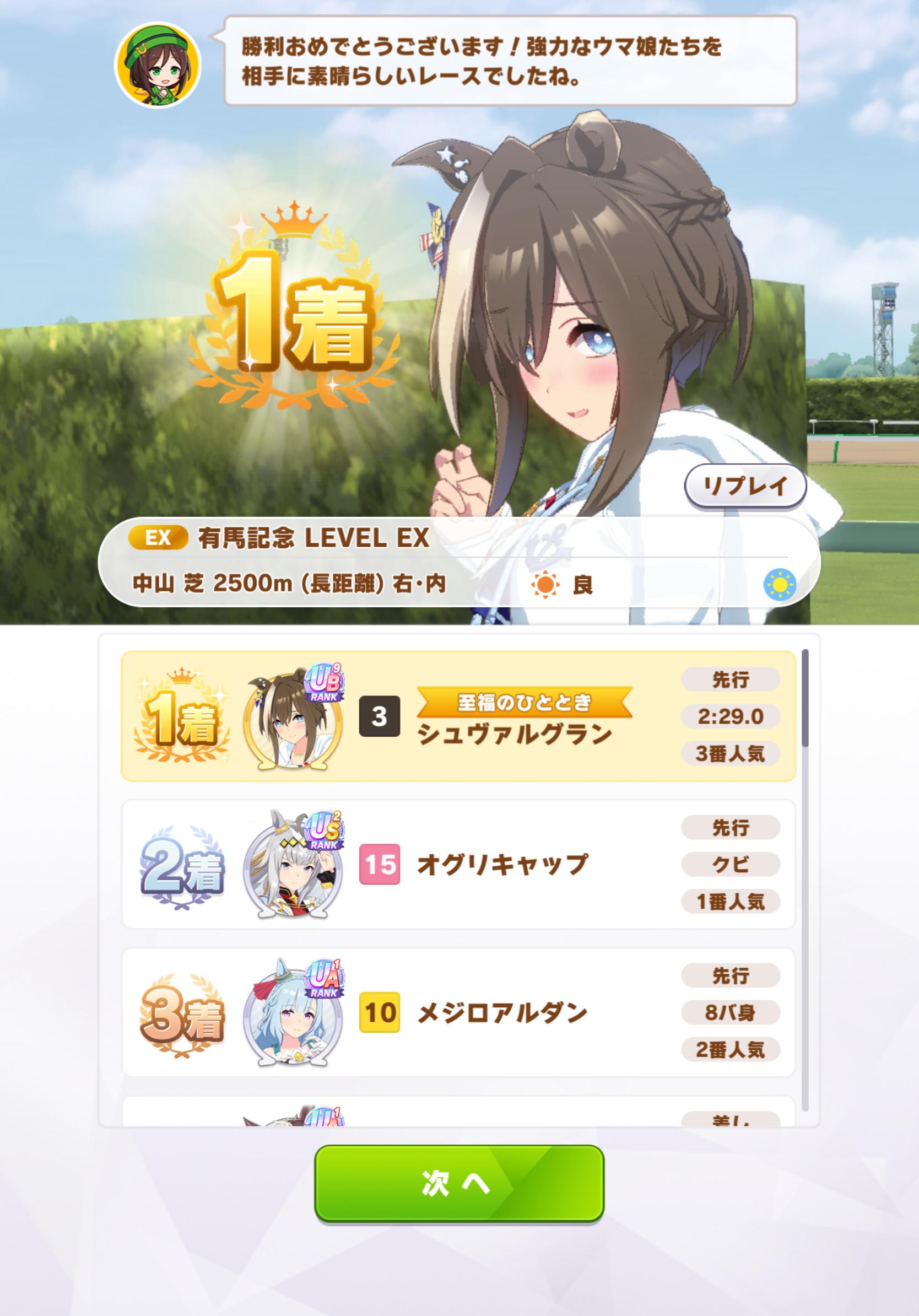
Task: Continue with the green 次へ button
Action: click(459, 1183)
